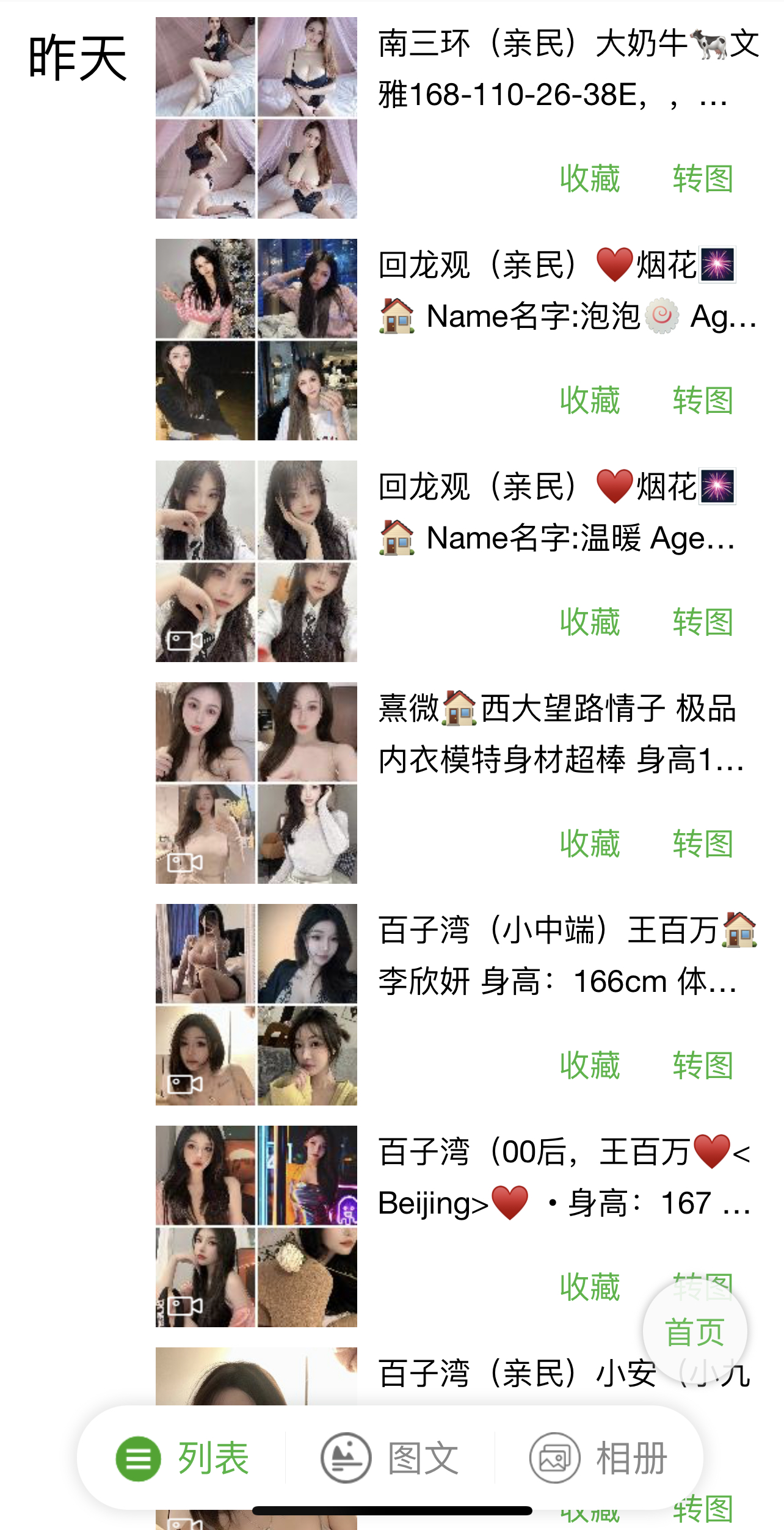Open the 南三环 post photo grid
The image size is (784, 1530).
(256, 118)
